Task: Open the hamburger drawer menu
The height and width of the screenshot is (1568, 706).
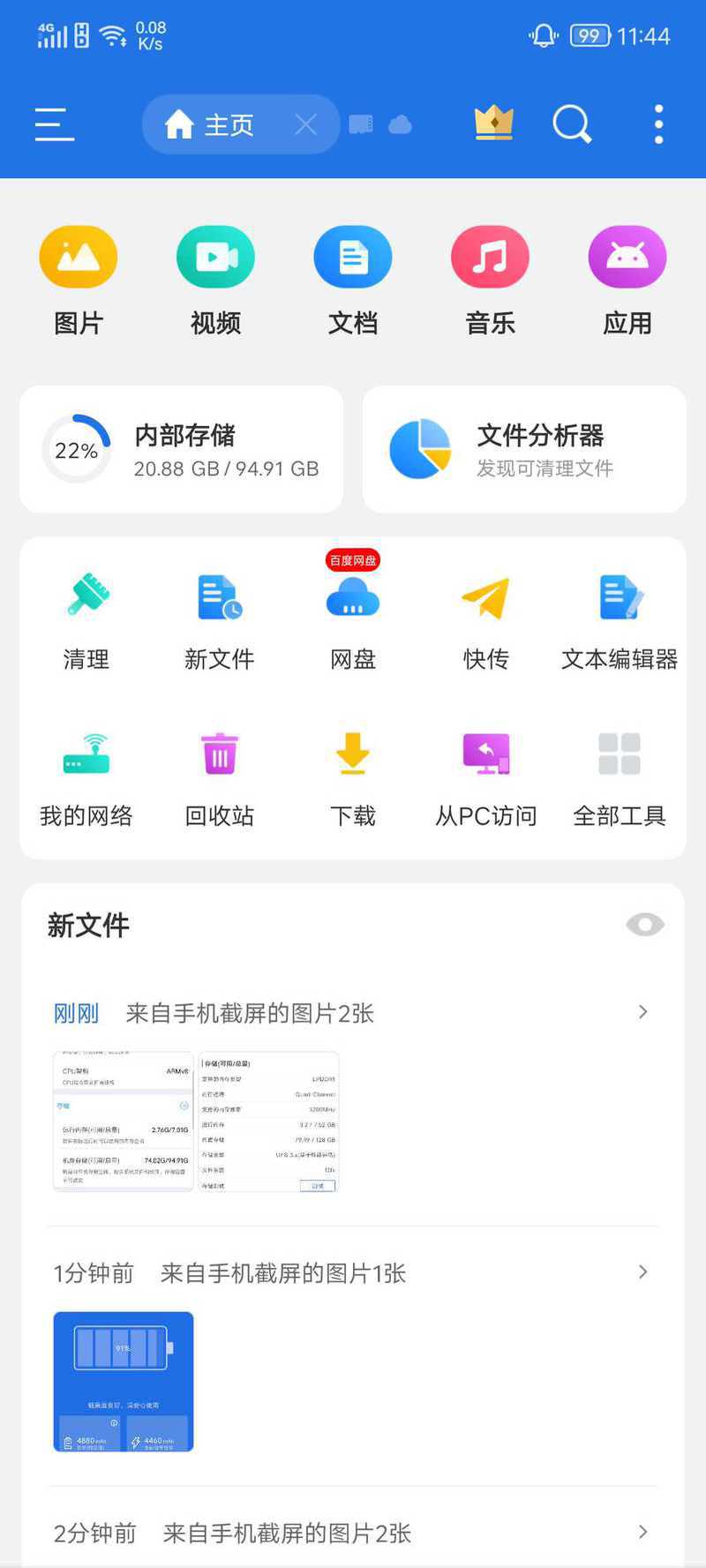Action: point(54,124)
